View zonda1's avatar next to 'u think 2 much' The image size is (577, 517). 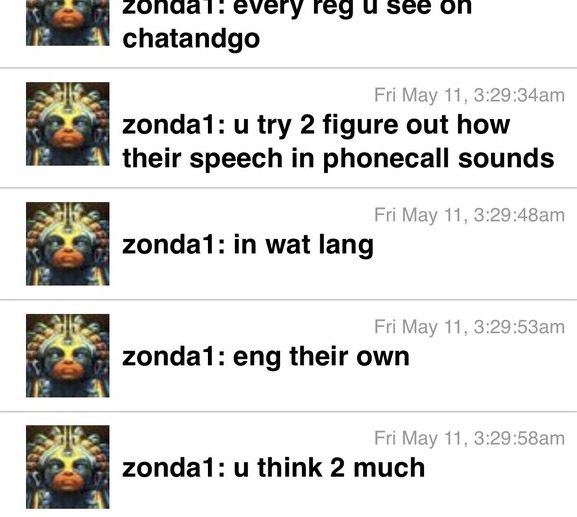[68, 467]
